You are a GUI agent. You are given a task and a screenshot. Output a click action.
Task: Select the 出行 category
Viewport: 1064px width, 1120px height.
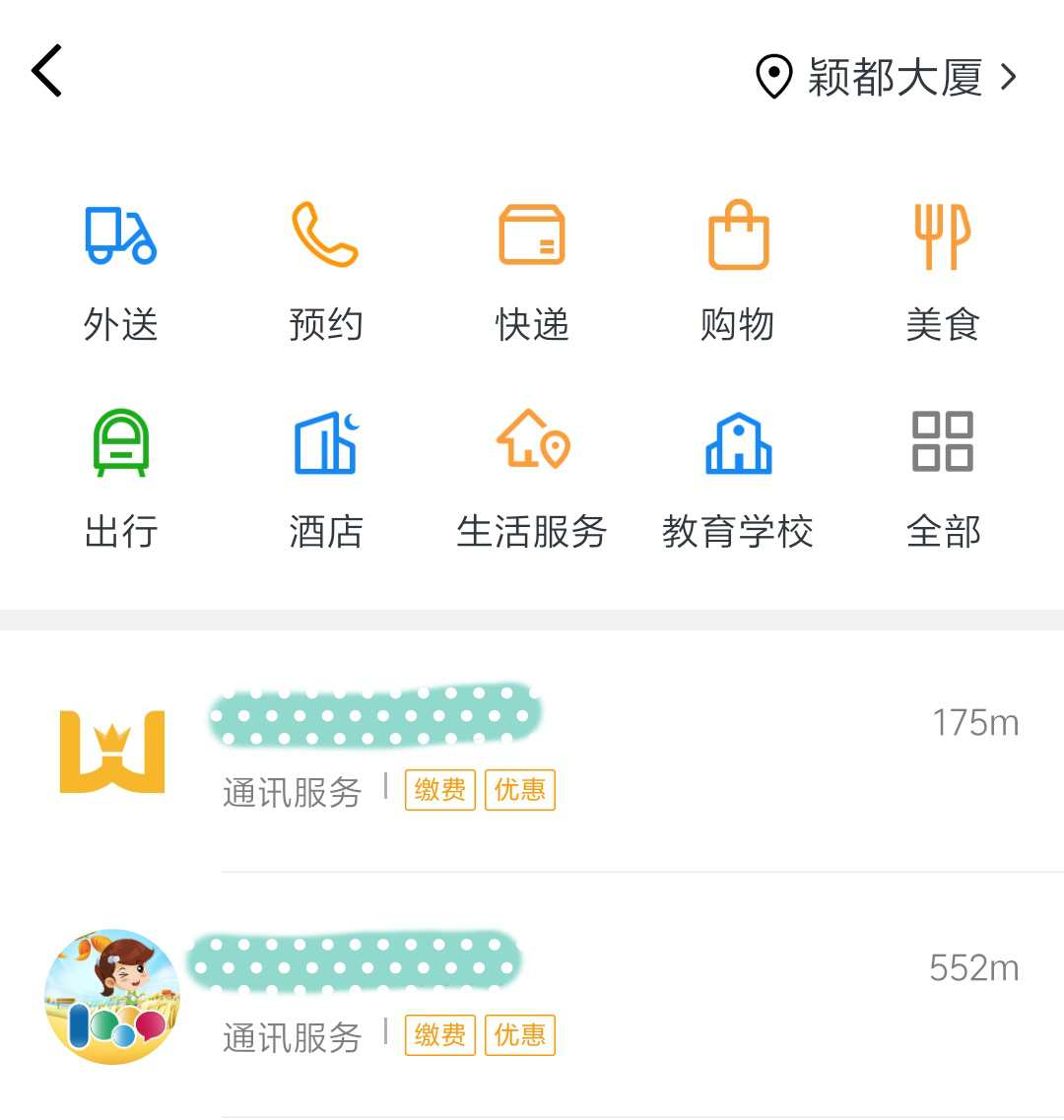pos(120,478)
